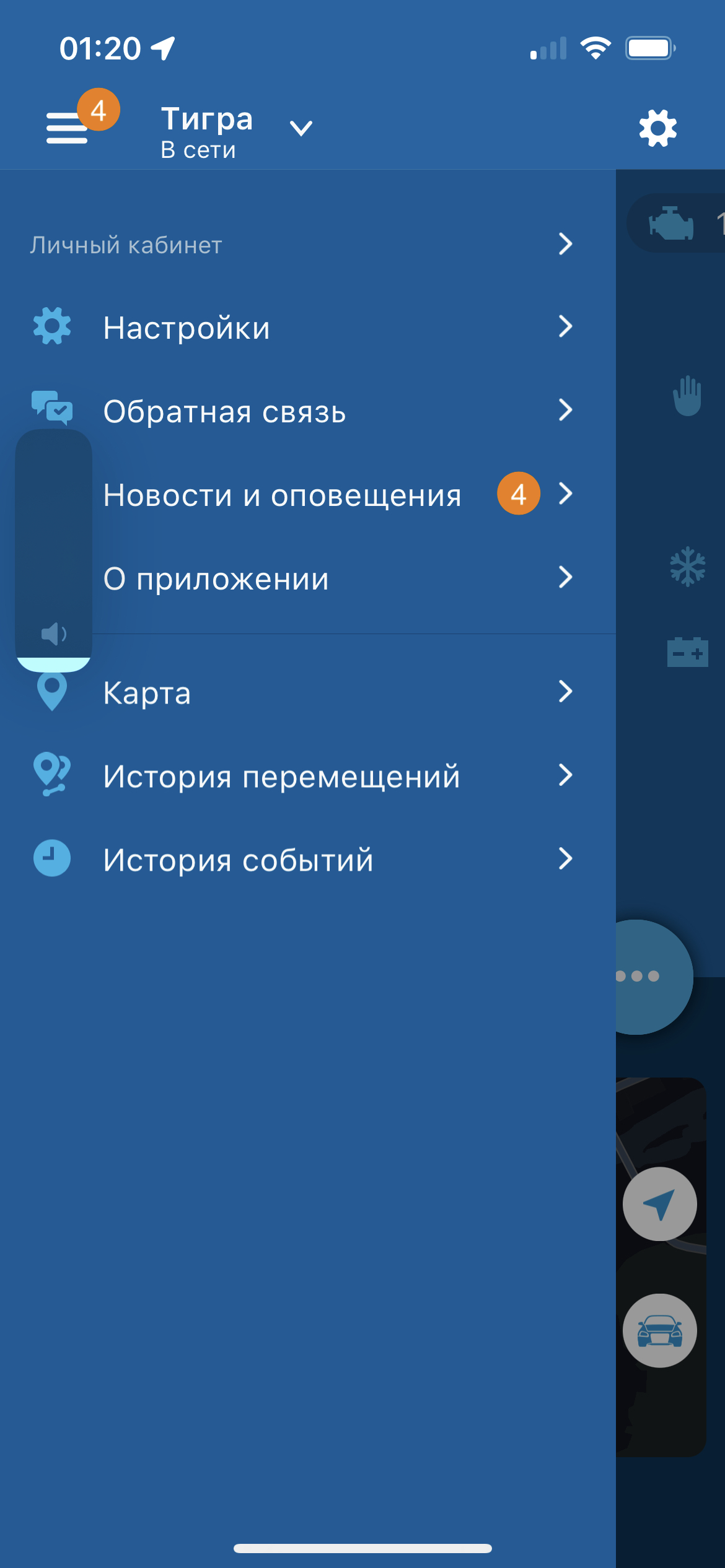The width and height of the screenshot is (725, 1568).
Task: View Новости и оповещения
Action: click(x=301, y=495)
